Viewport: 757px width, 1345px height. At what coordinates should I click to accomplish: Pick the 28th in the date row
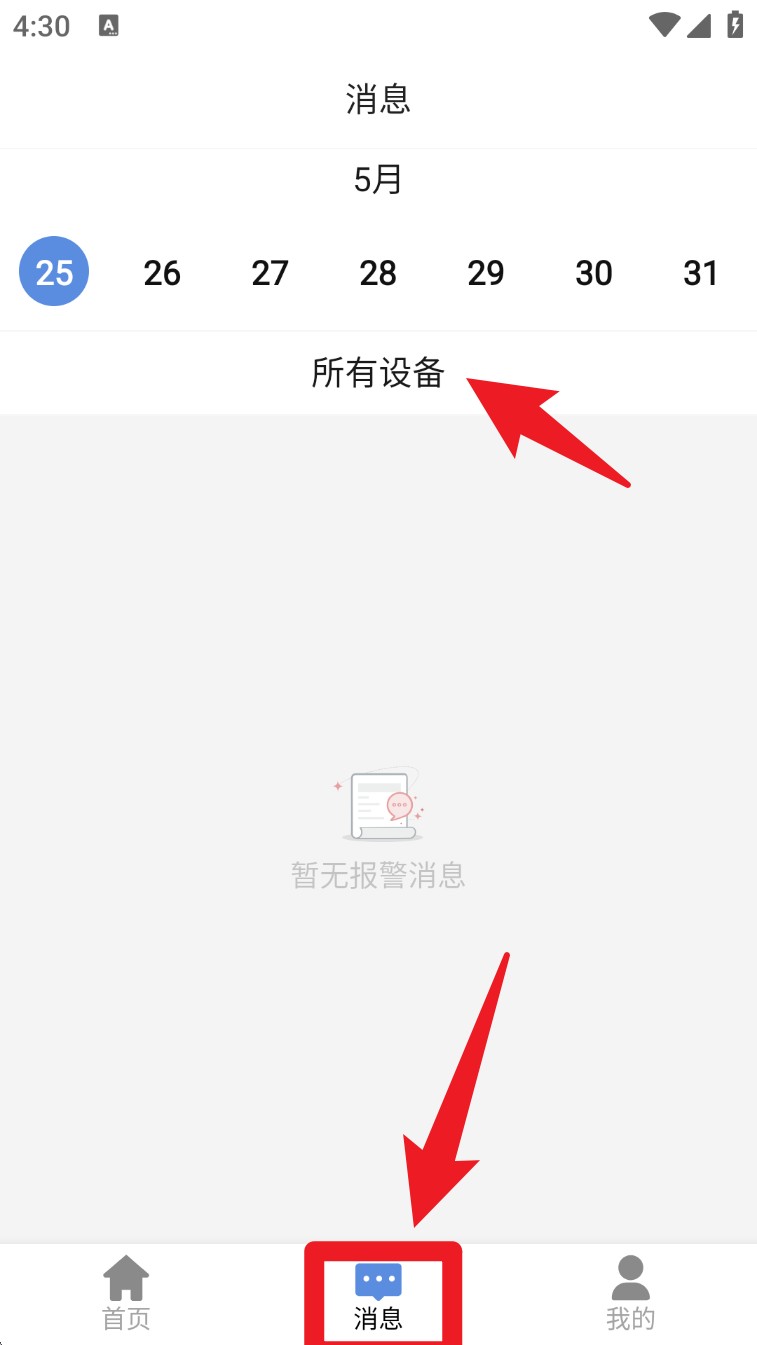(x=378, y=272)
